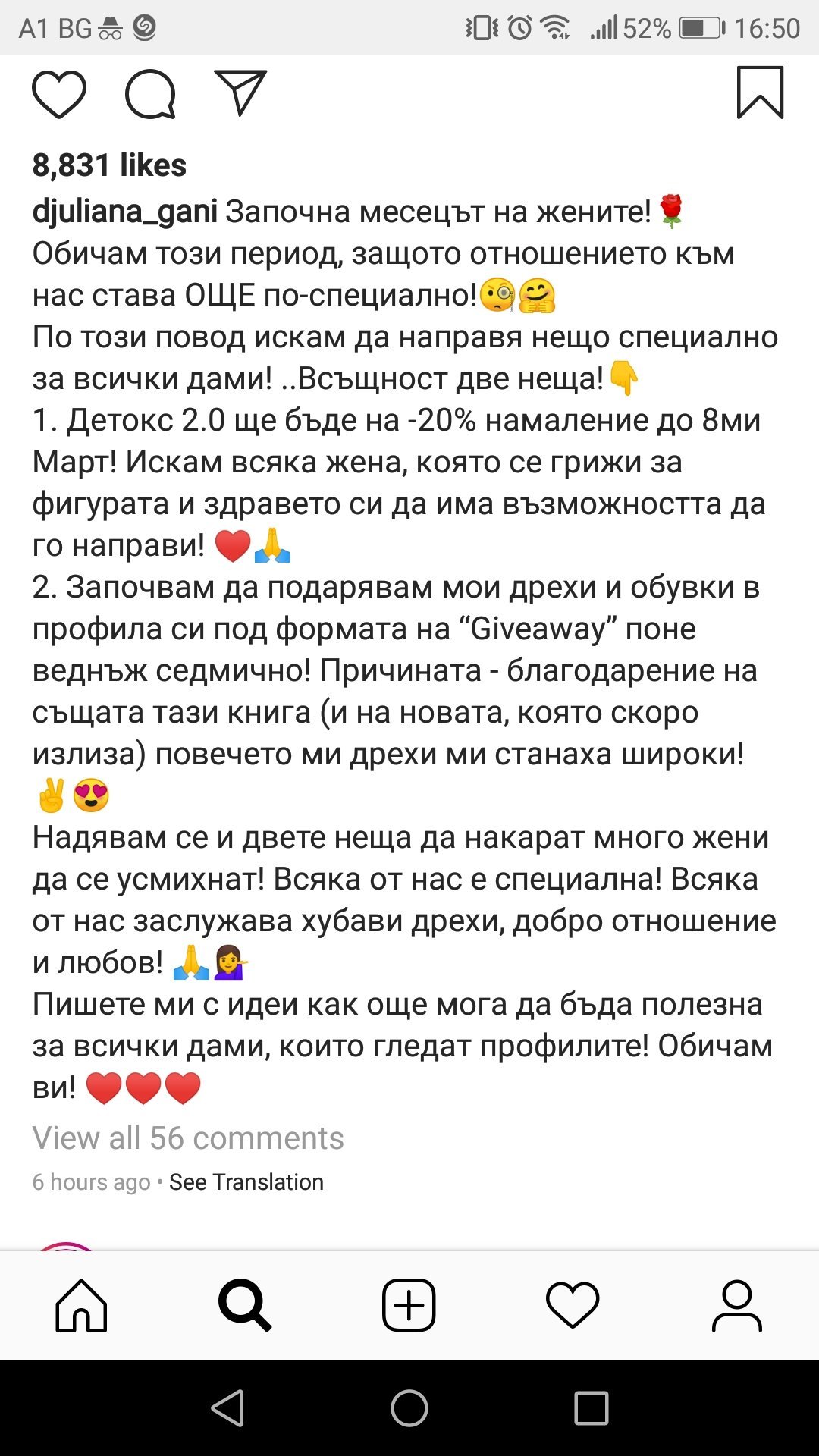Image resolution: width=819 pixels, height=1456 pixels.
Task: Go back using the system back button
Action: coord(227,1409)
